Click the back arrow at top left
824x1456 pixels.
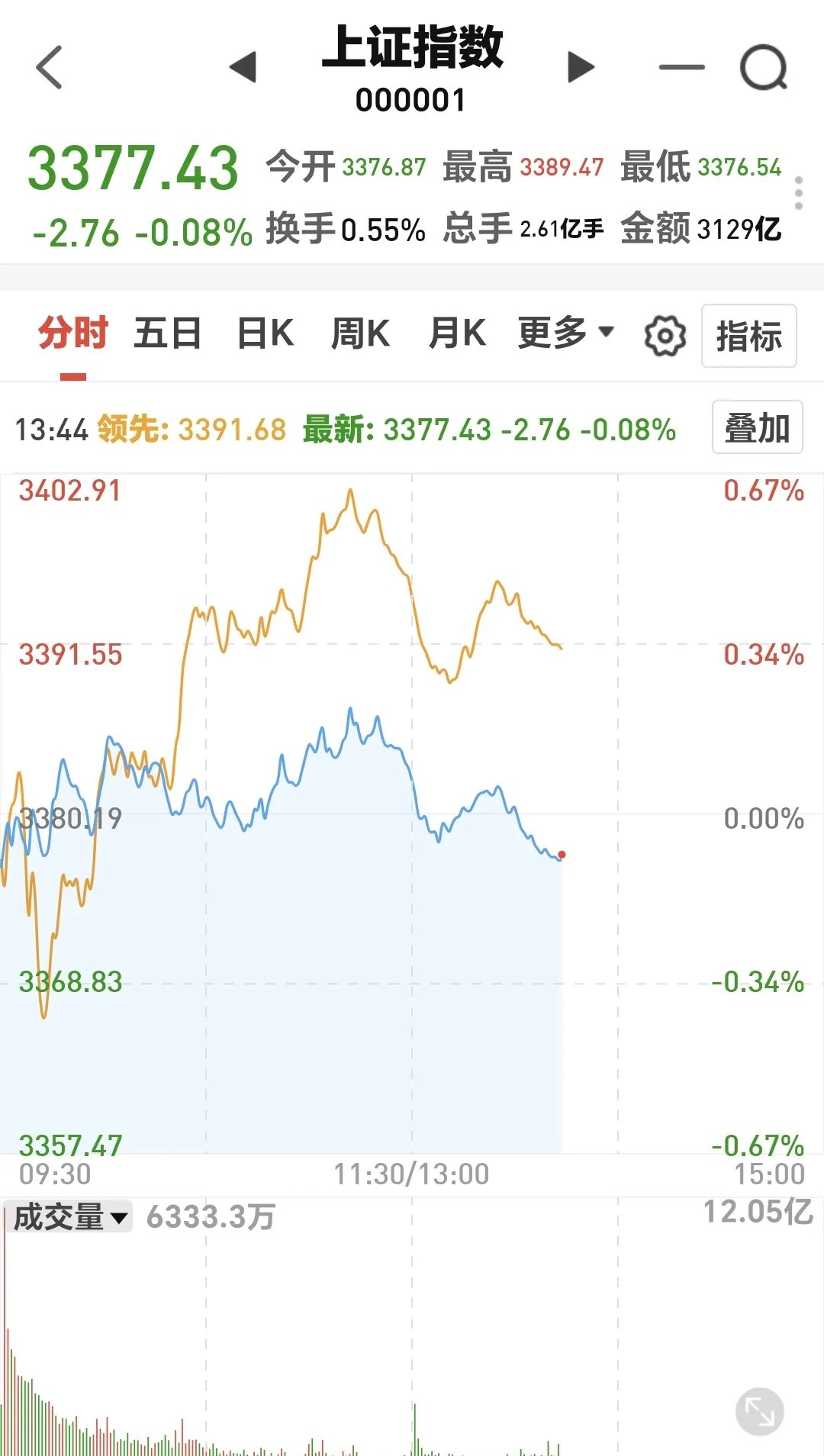[x=48, y=66]
